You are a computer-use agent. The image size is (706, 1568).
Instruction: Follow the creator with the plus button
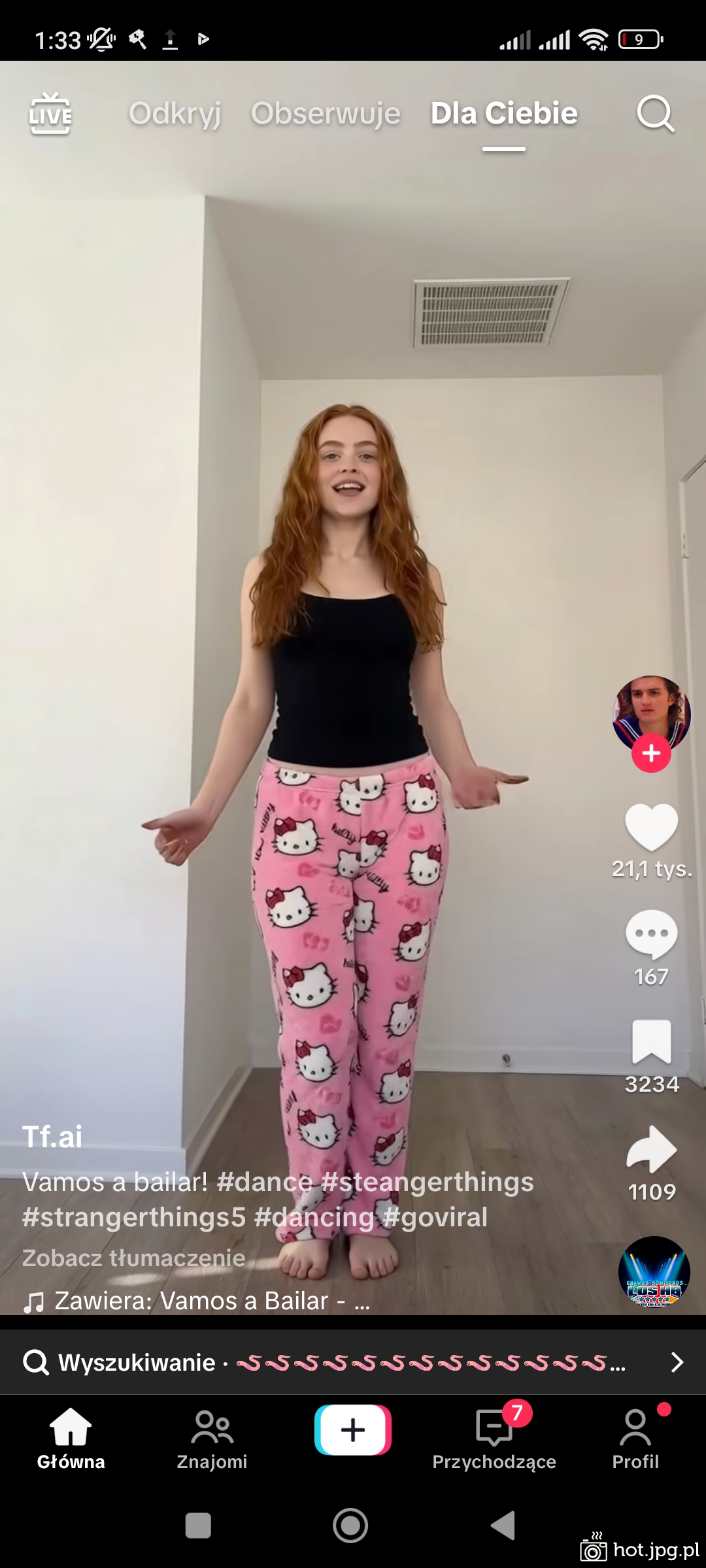(x=651, y=753)
